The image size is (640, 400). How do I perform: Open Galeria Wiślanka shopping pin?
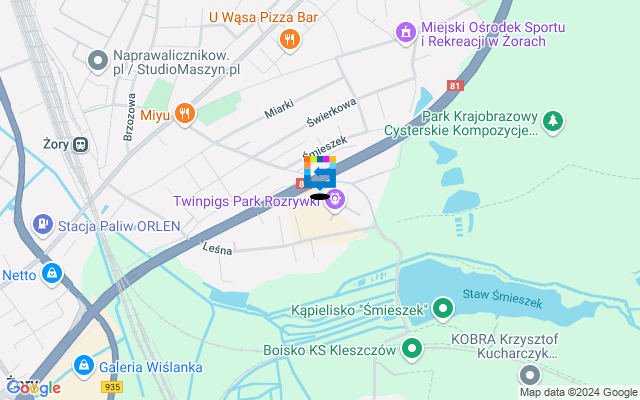[x=85, y=365]
